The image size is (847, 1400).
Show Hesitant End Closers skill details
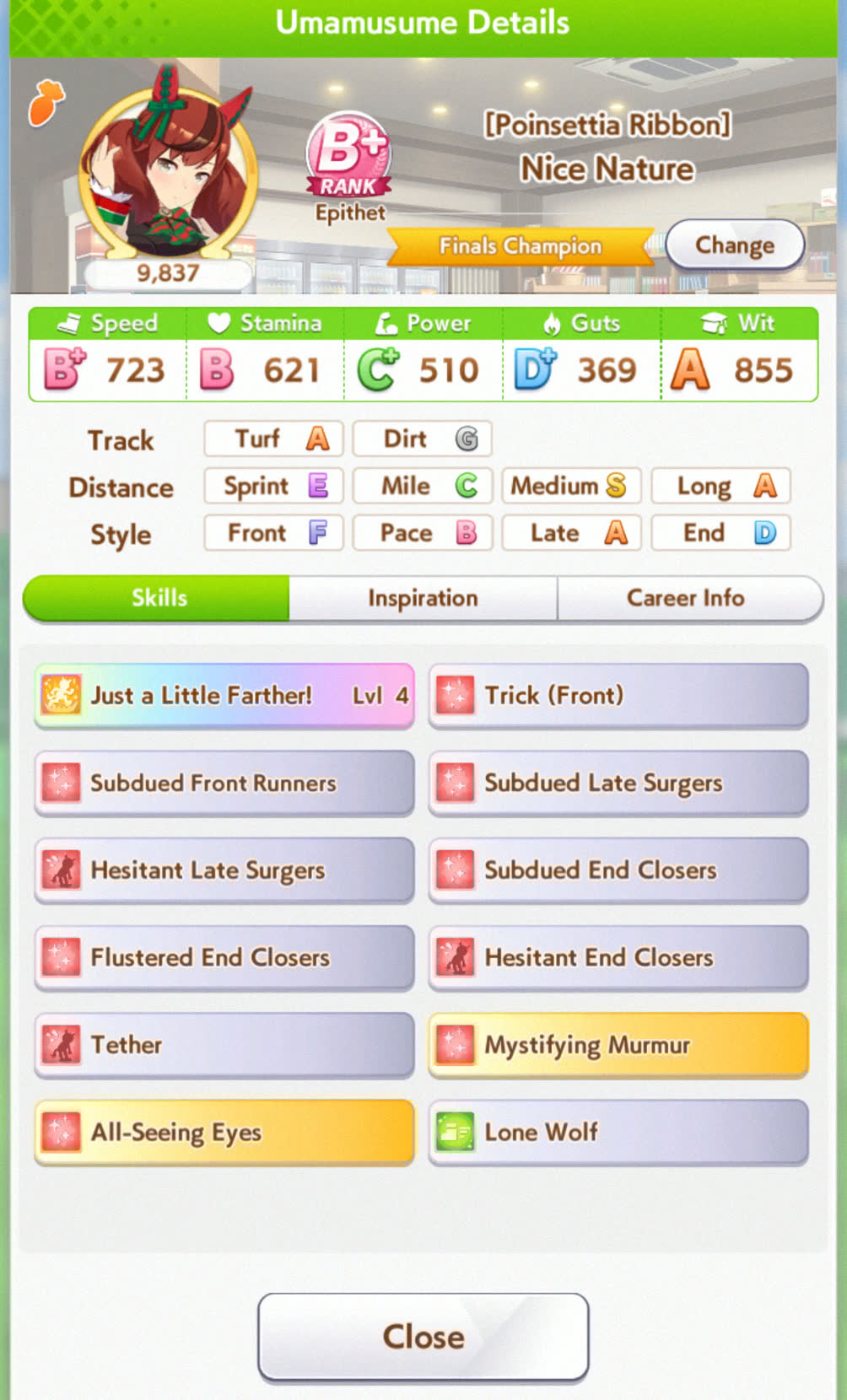coord(618,958)
